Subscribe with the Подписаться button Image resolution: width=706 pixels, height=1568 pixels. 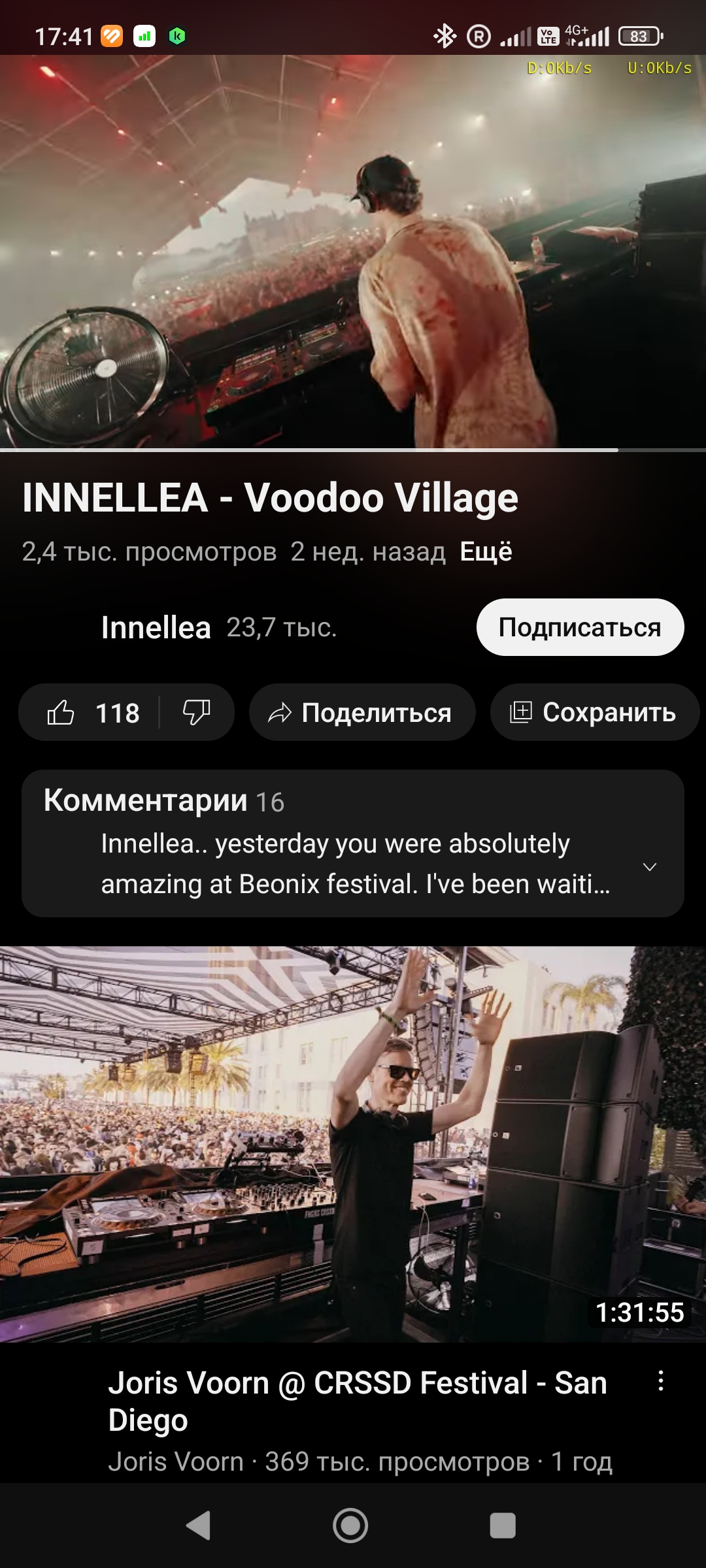coord(580,627)
